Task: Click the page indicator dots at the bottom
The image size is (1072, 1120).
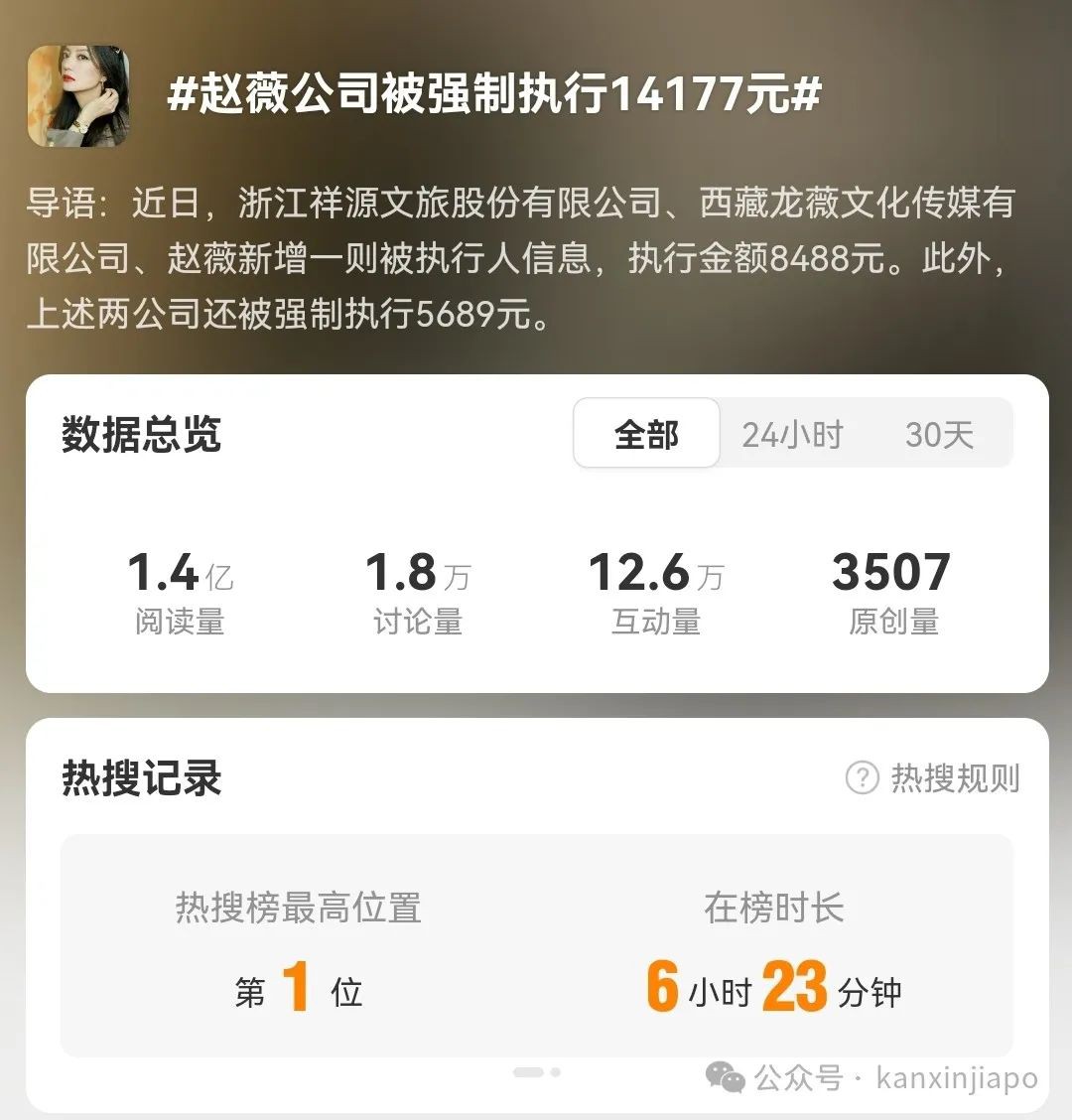Action: pyautogui.click(x=536, y=1070)
